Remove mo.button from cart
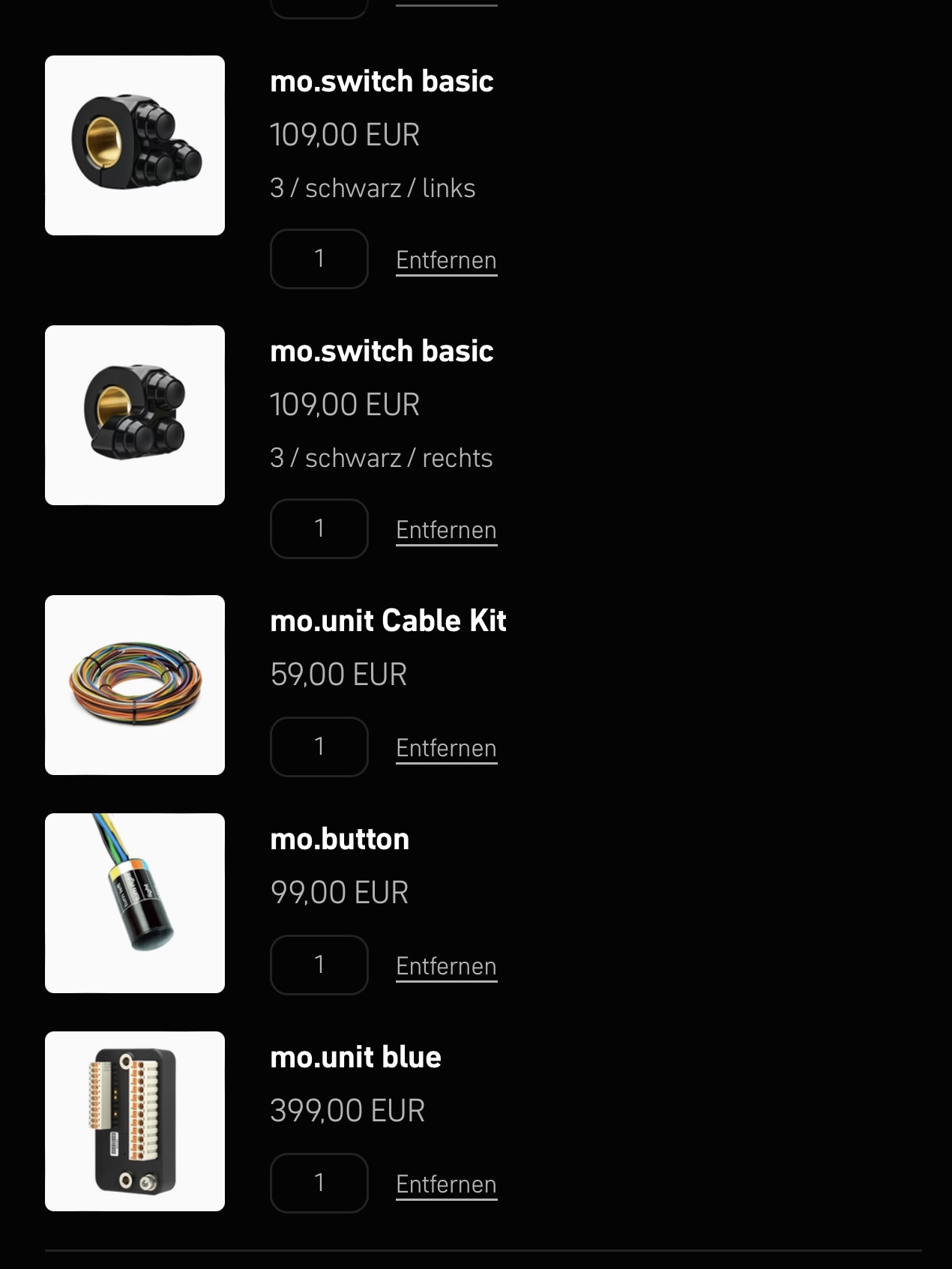The height and width of the screenshot is (1269, 952). point(446,966)
